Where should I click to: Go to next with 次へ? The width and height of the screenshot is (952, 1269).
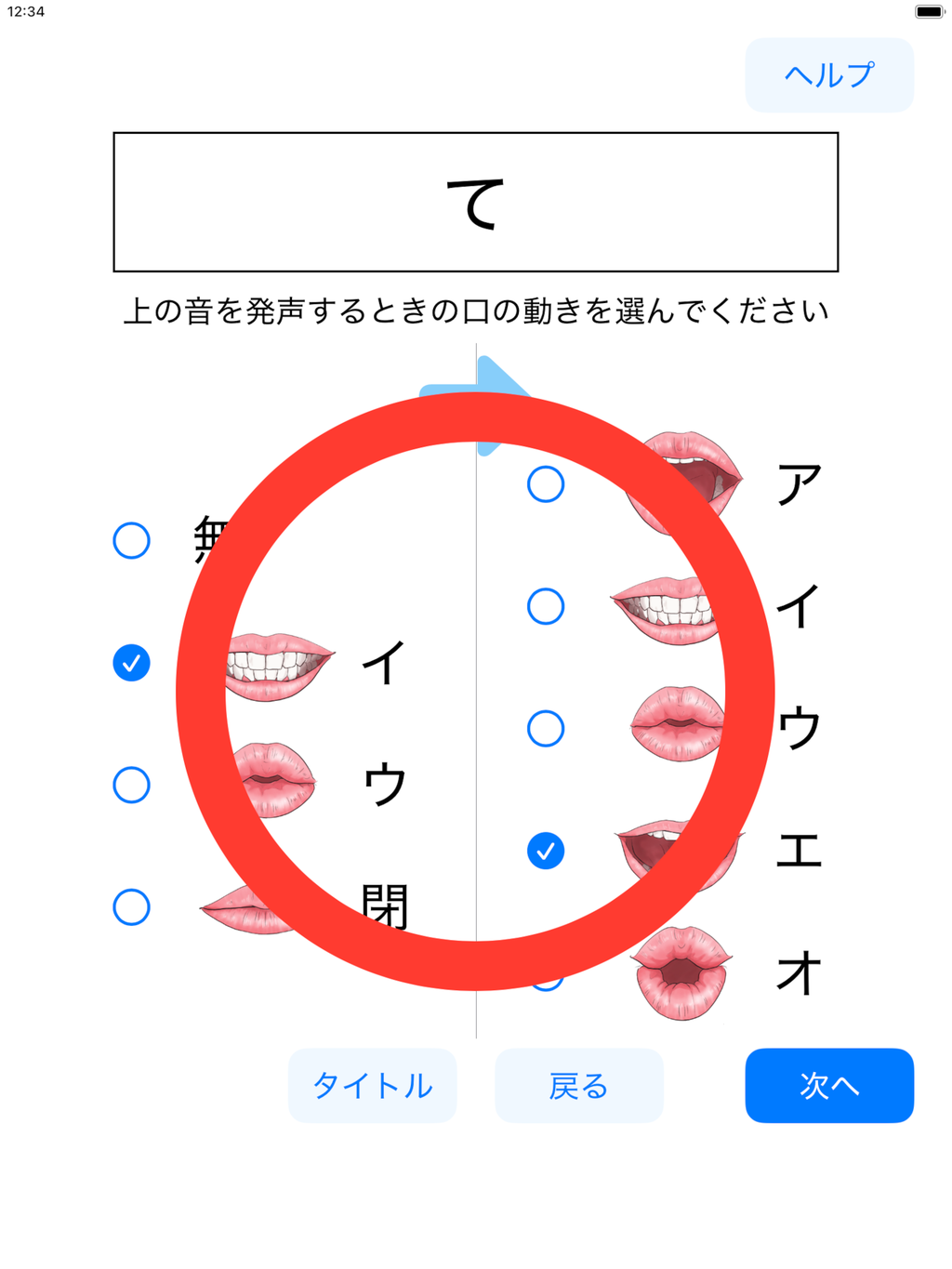tap(828, 1085)
